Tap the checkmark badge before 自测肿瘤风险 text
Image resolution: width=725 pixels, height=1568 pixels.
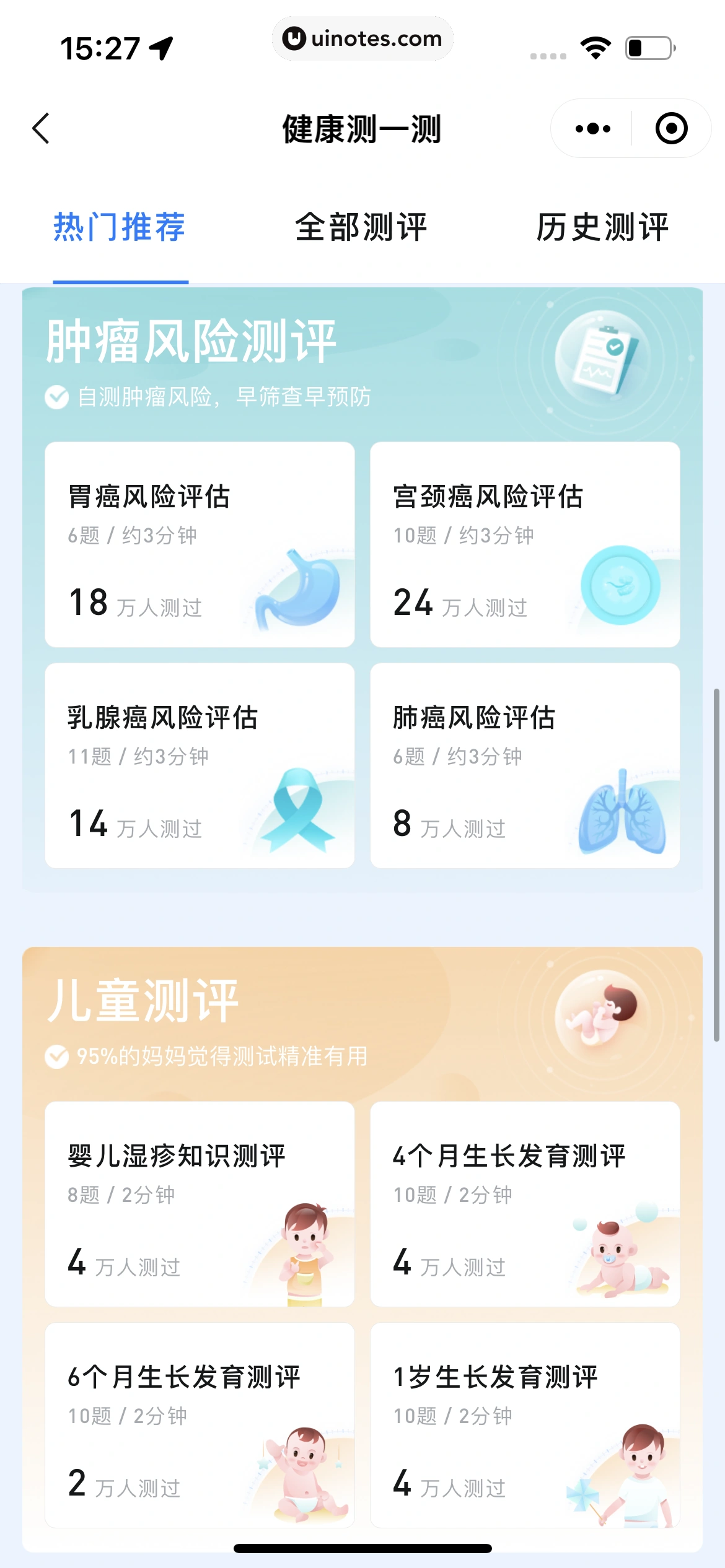pos(57,399)
